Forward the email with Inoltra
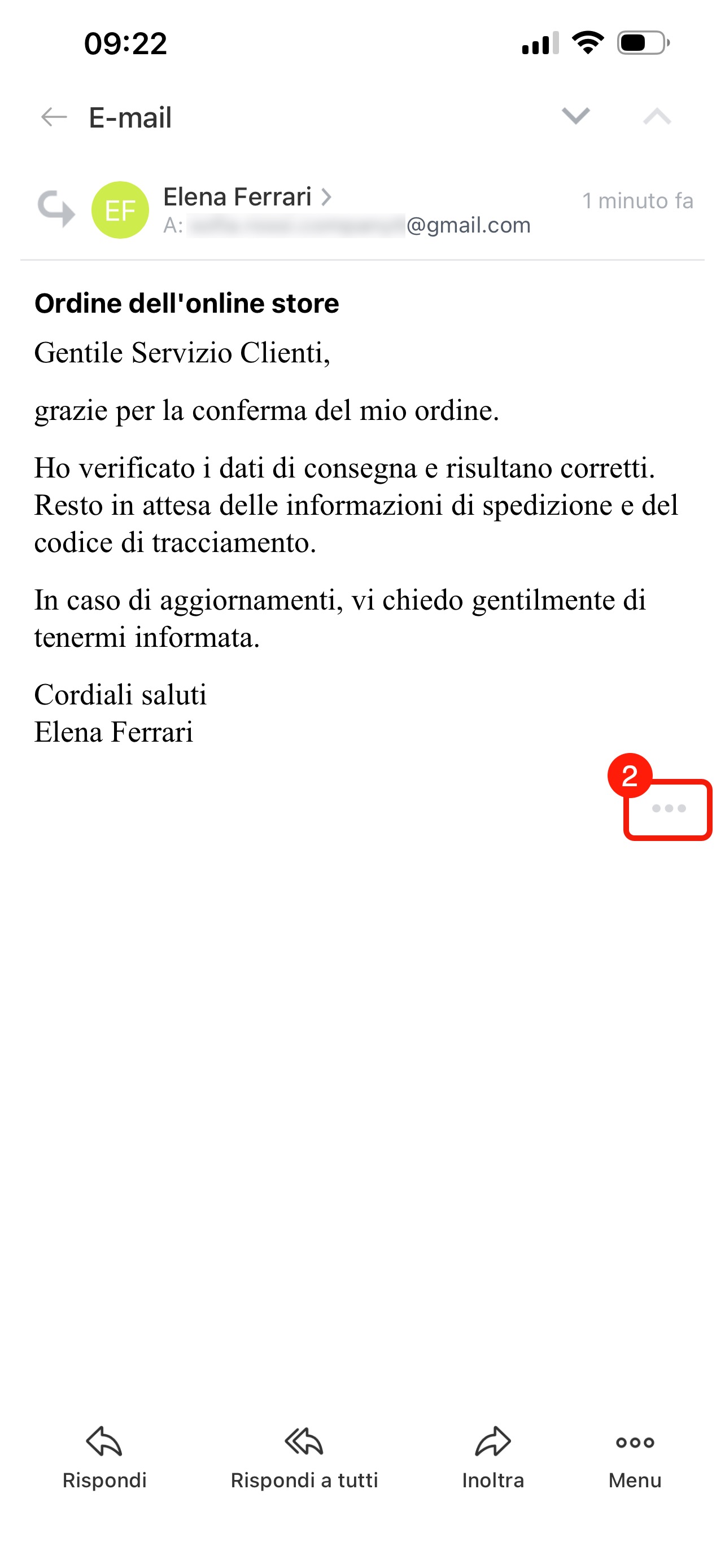This screenshot has height=1568, width=725. [492, 1458]
